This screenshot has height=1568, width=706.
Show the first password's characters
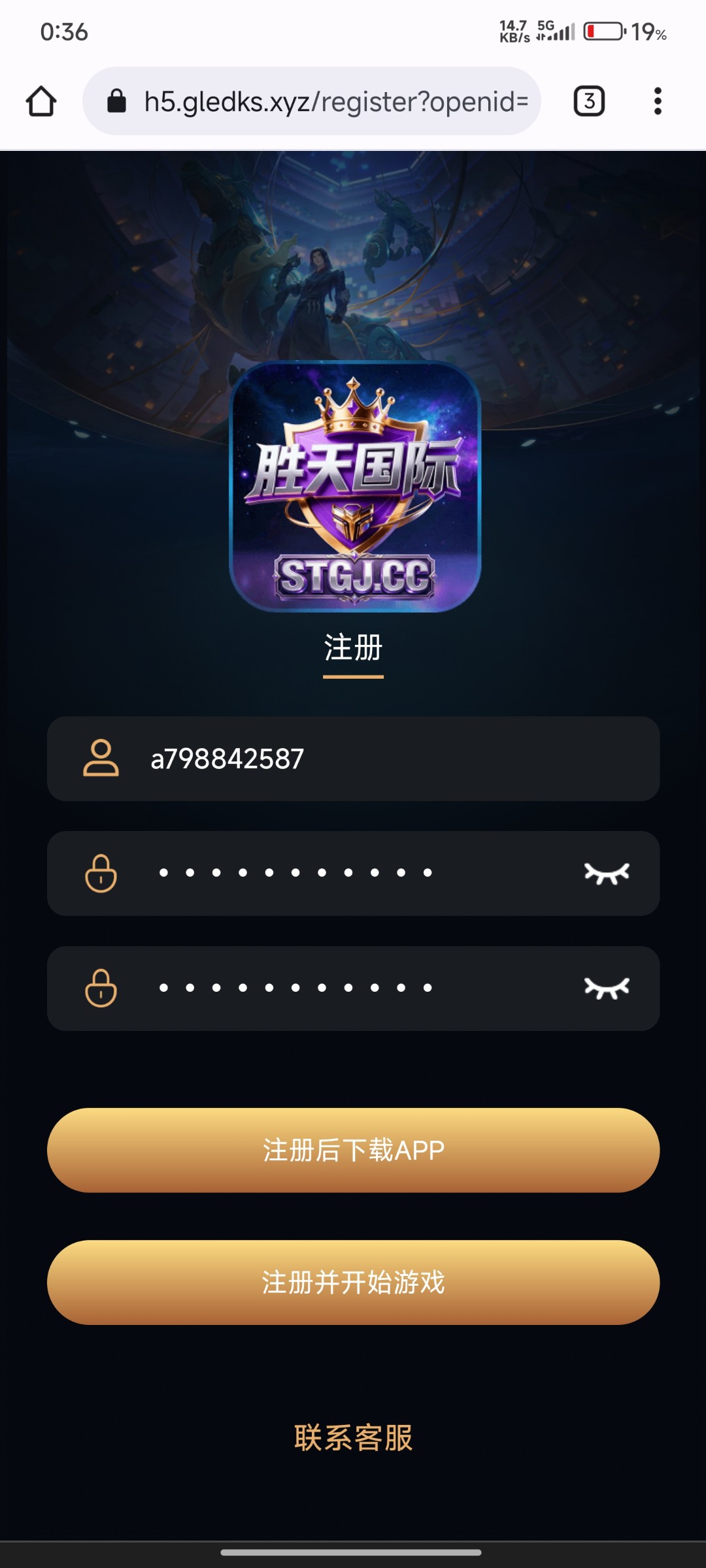point(607,873)
